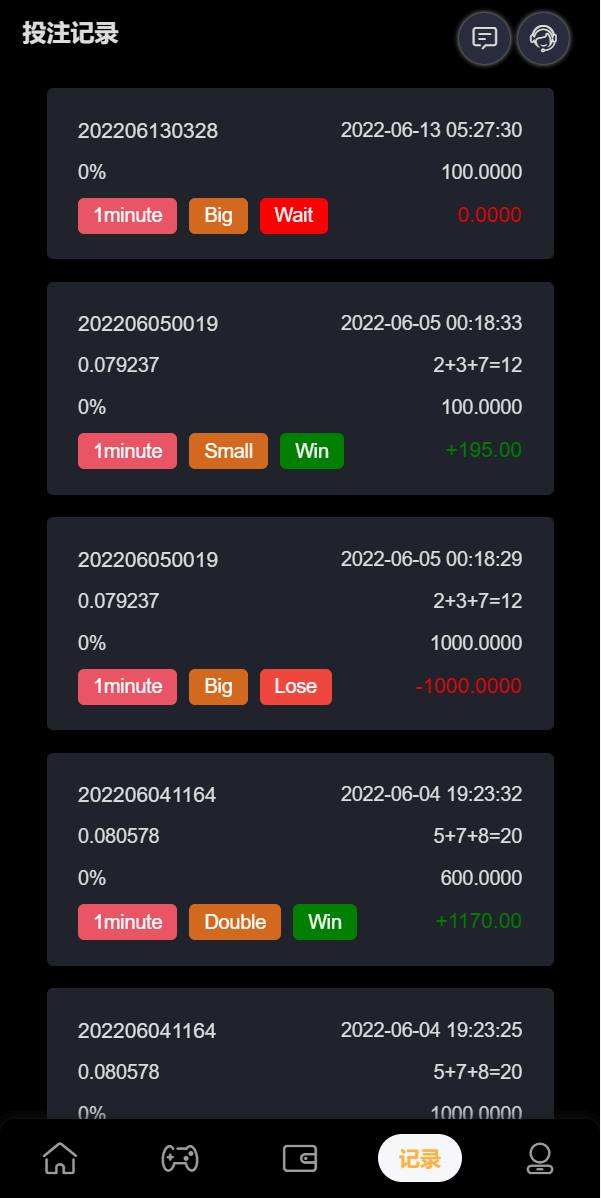
Task: Go to the home tab
Action: pyautogui.click(x=60, y=1158)
